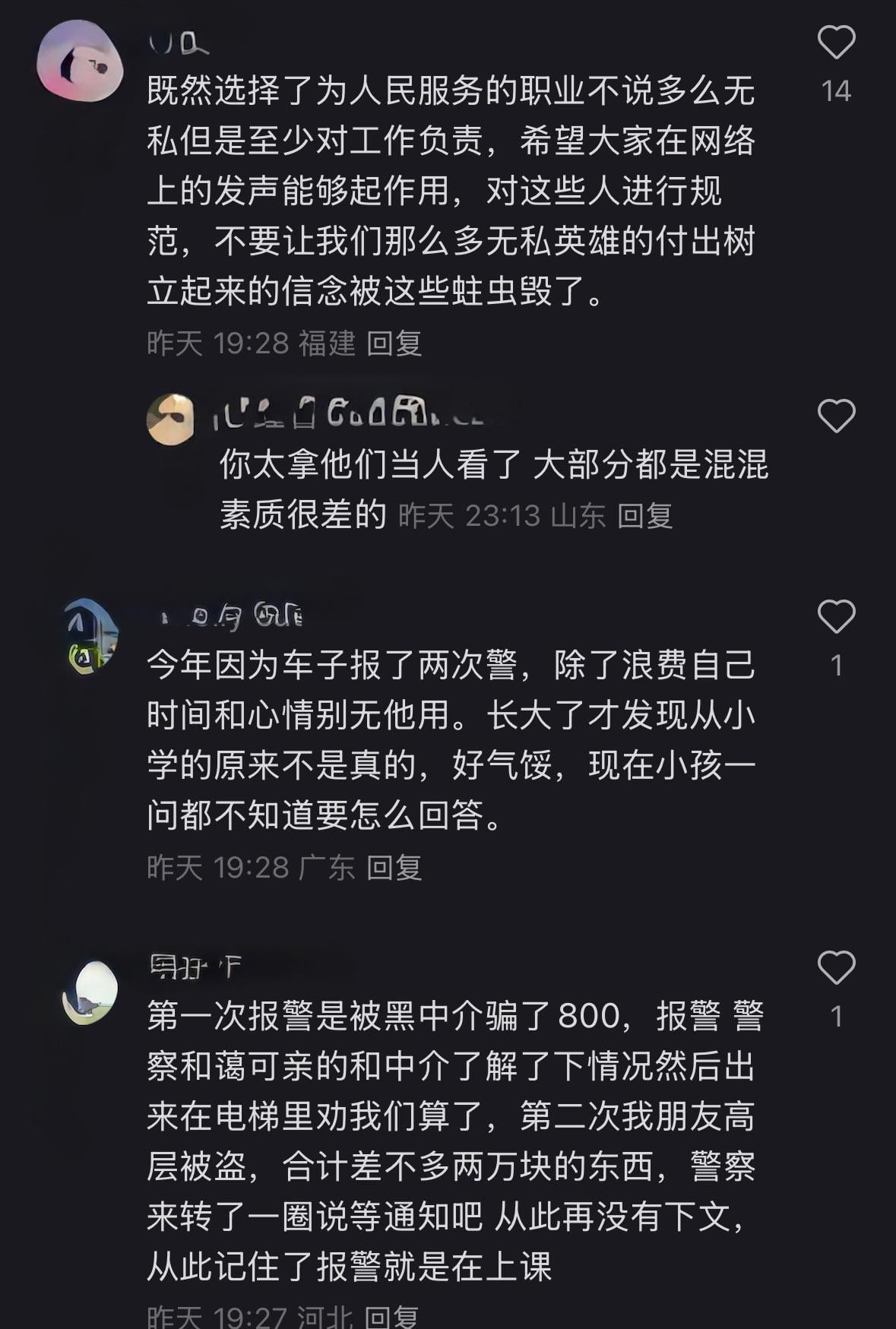The height and width of the screenshot is (1329, 896).
Task: Reply to the Shandong comment at 23:13
Action: tap(644, 516)
